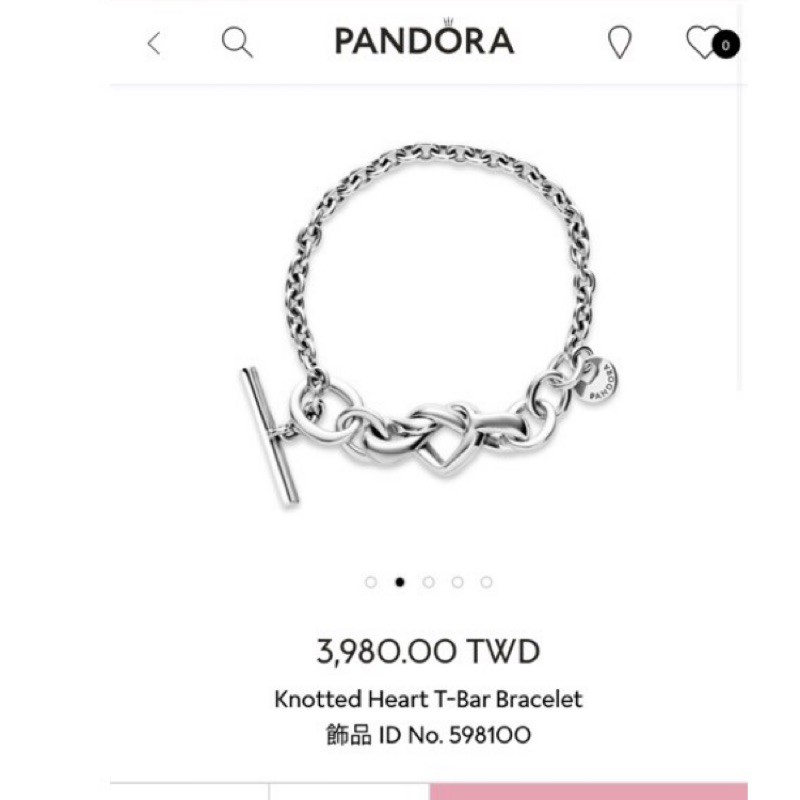The width and height of the screenshot is (800, 800).
Task: Open the search magnifier icon
Action: [x=237, y=42]
